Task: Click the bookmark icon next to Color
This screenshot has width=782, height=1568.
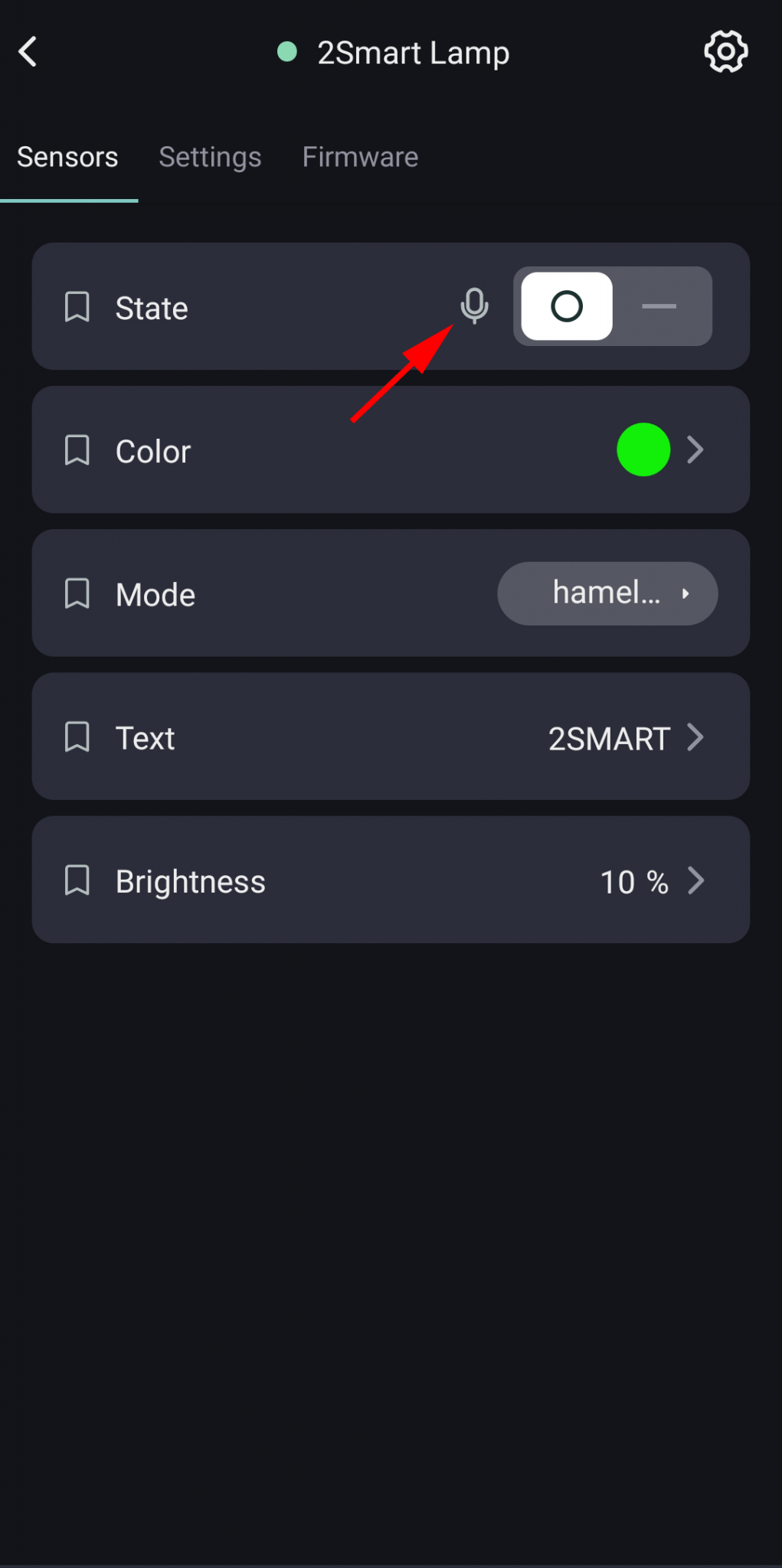Action: [x=77, y=450]
